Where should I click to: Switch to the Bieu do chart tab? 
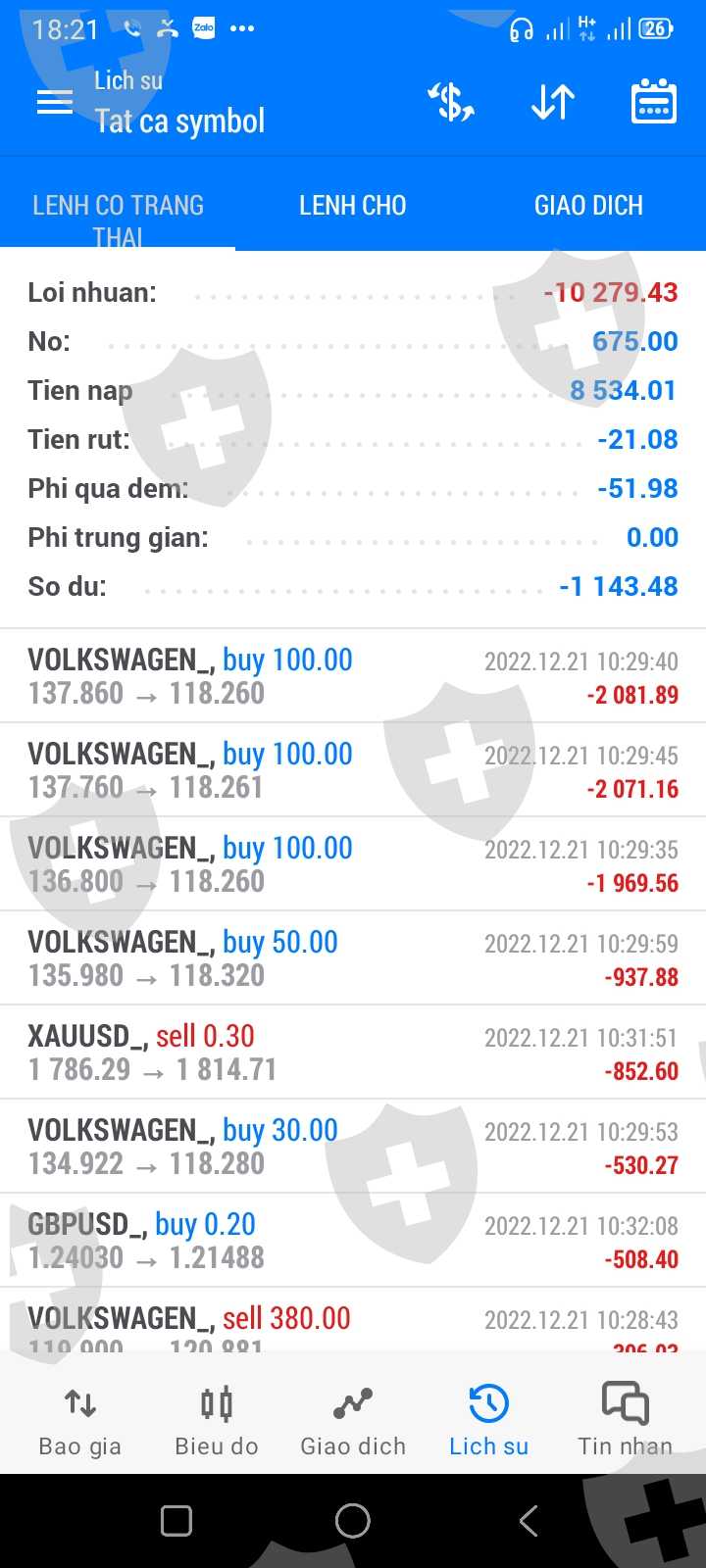(x=216, y=1419)
